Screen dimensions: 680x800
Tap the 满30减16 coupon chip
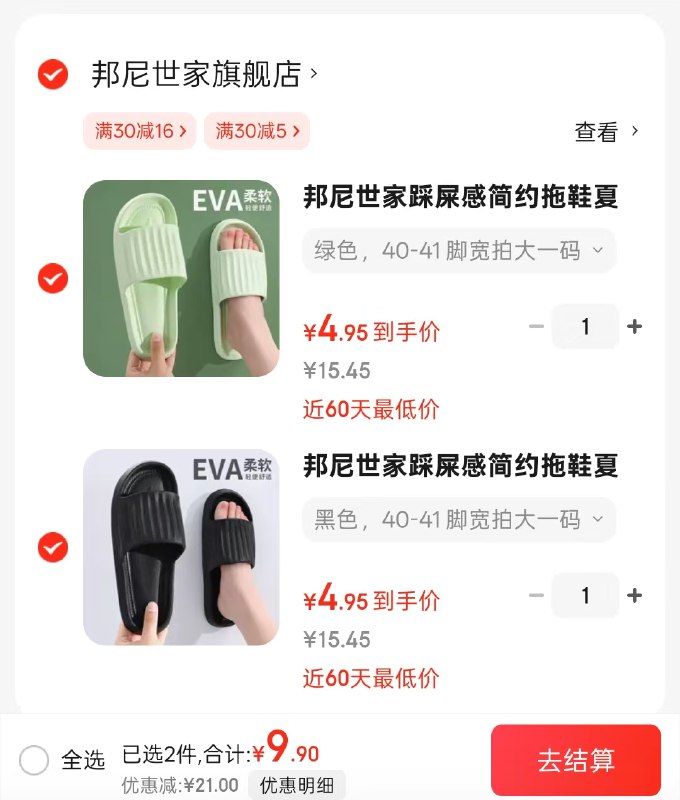point(141,131)
